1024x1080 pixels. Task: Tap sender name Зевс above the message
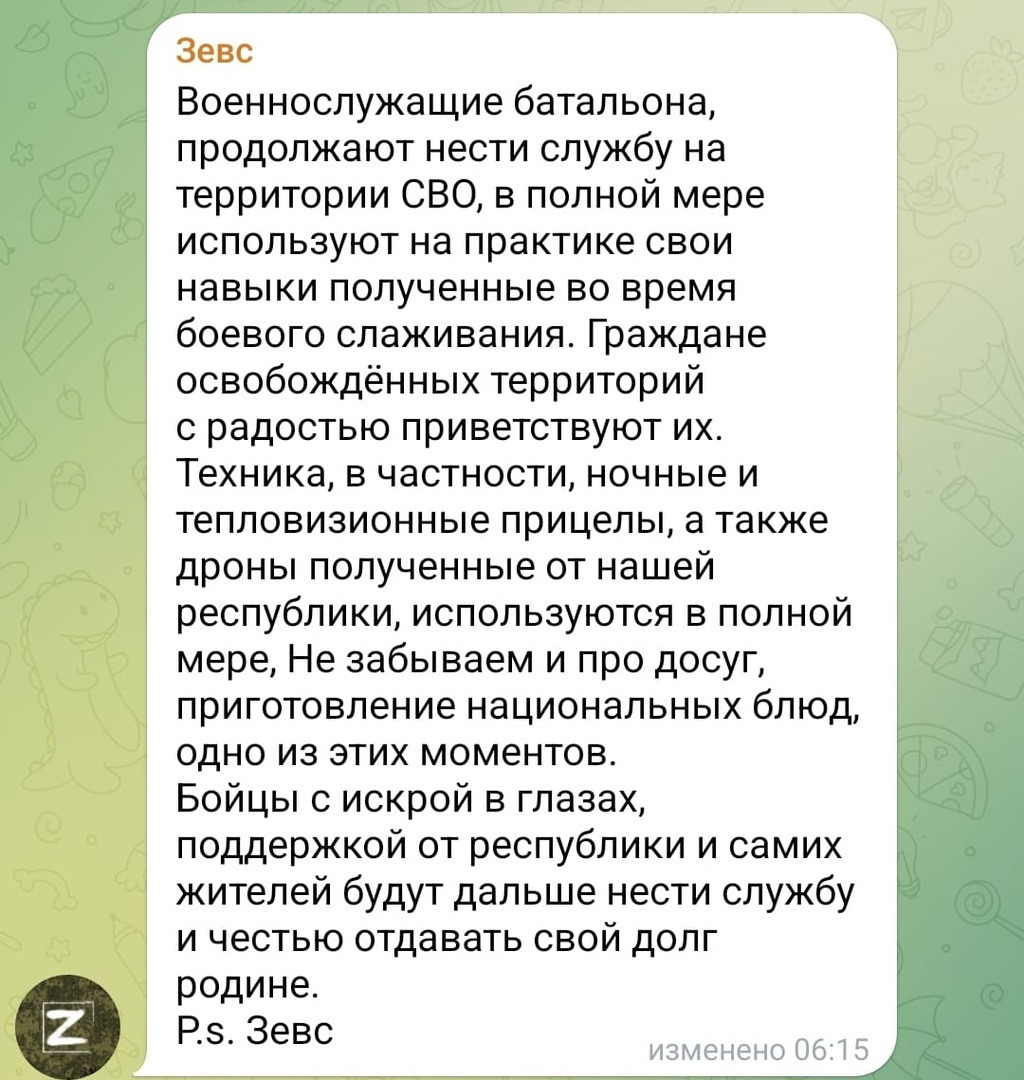(x=214, y=52)
